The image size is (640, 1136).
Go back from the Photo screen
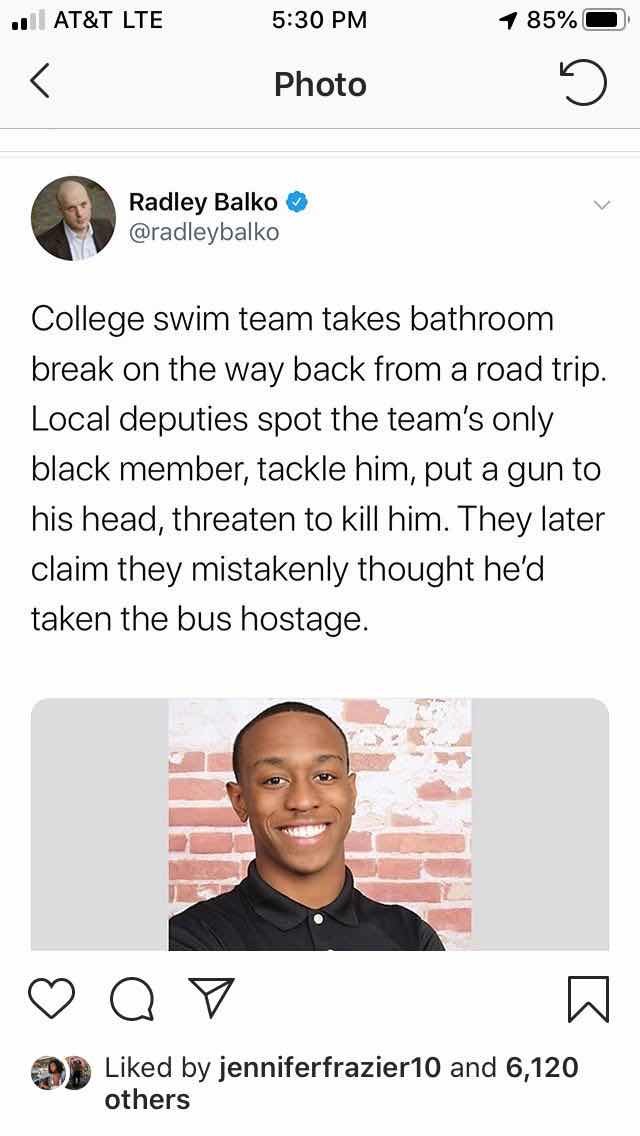click(40, 84)
